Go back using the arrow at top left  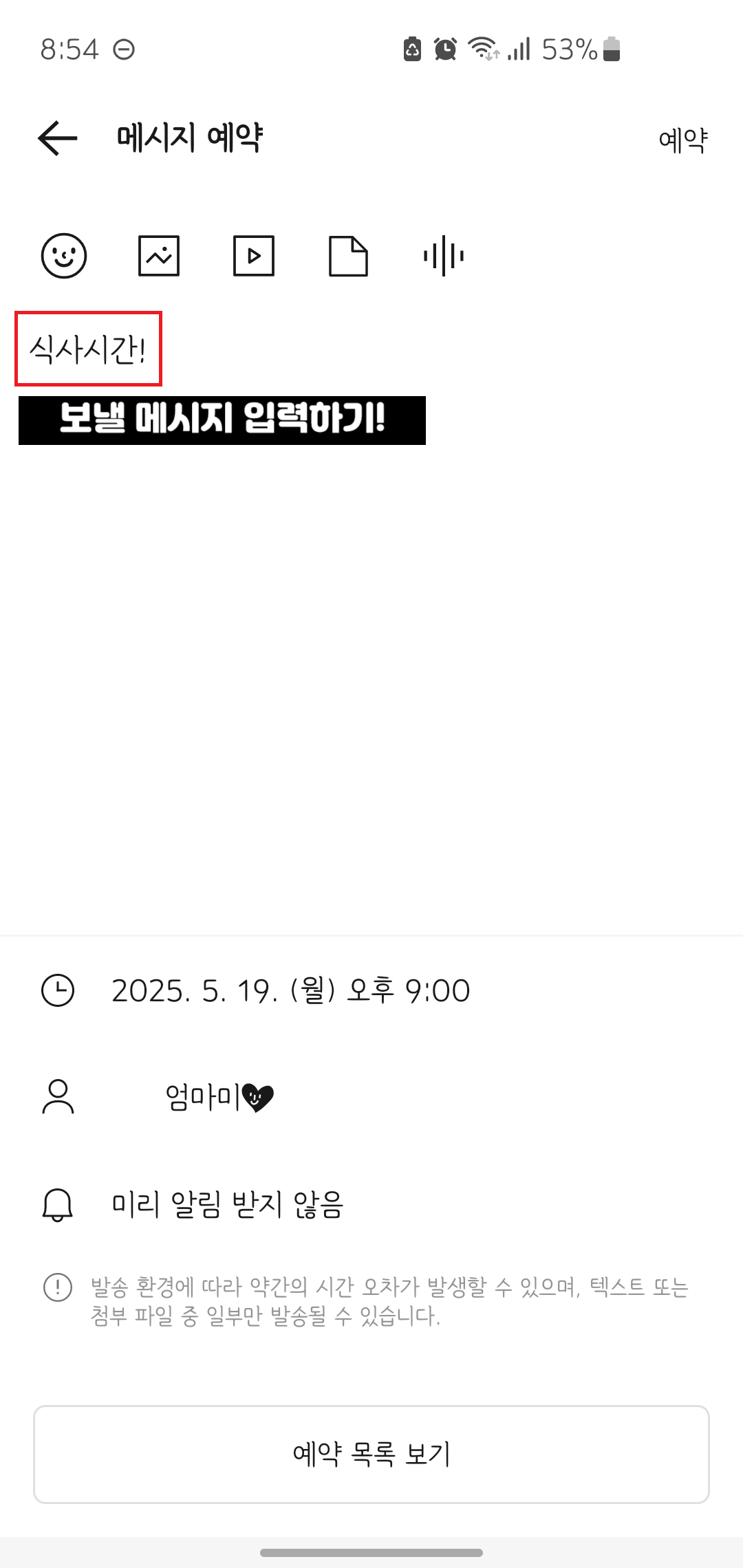click(x=56, y=138)
